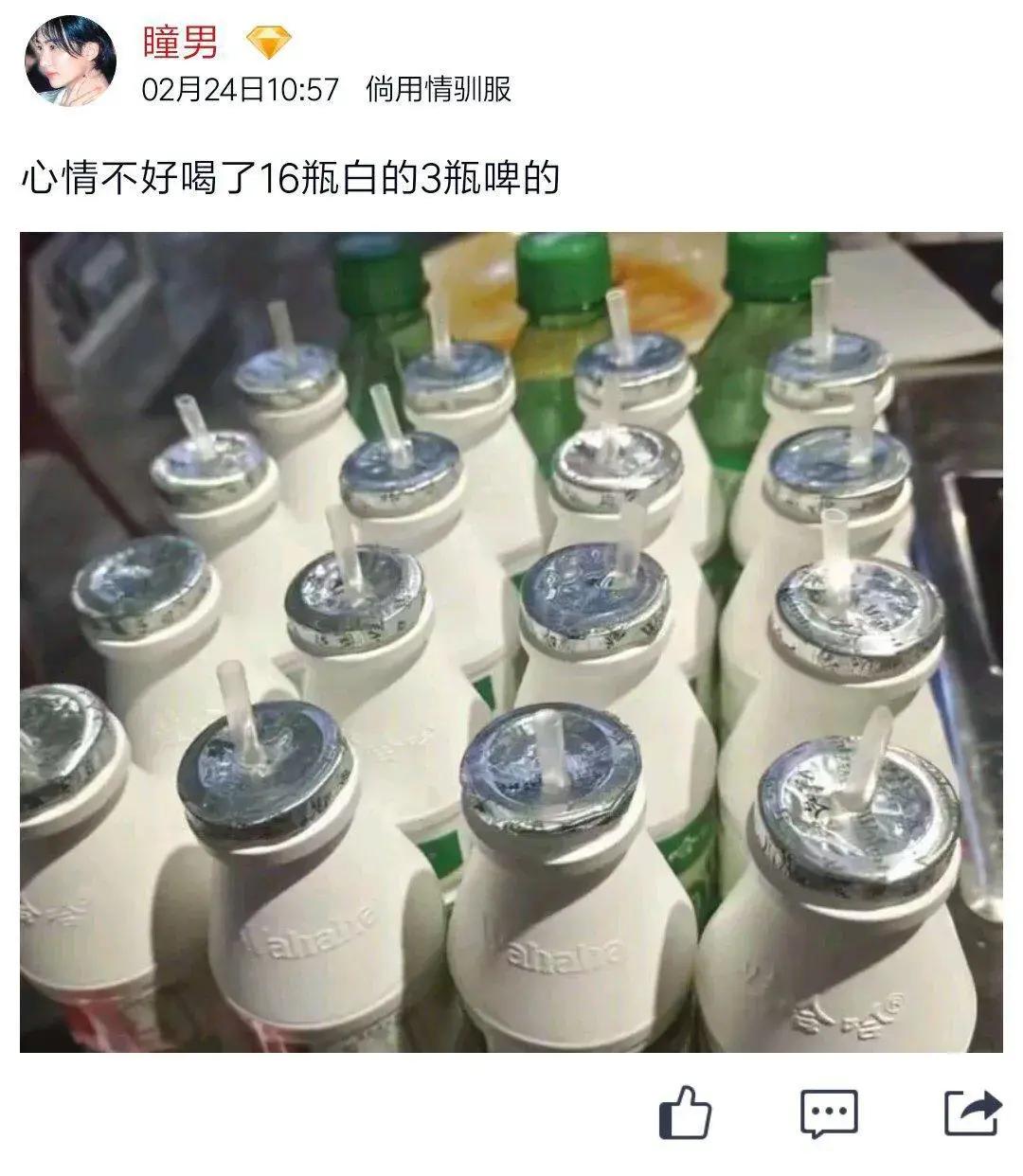This screenshot has height=1176, width=1023.
Task: Open 瞳男's profile avatar
Action: (x=71, y=62)
